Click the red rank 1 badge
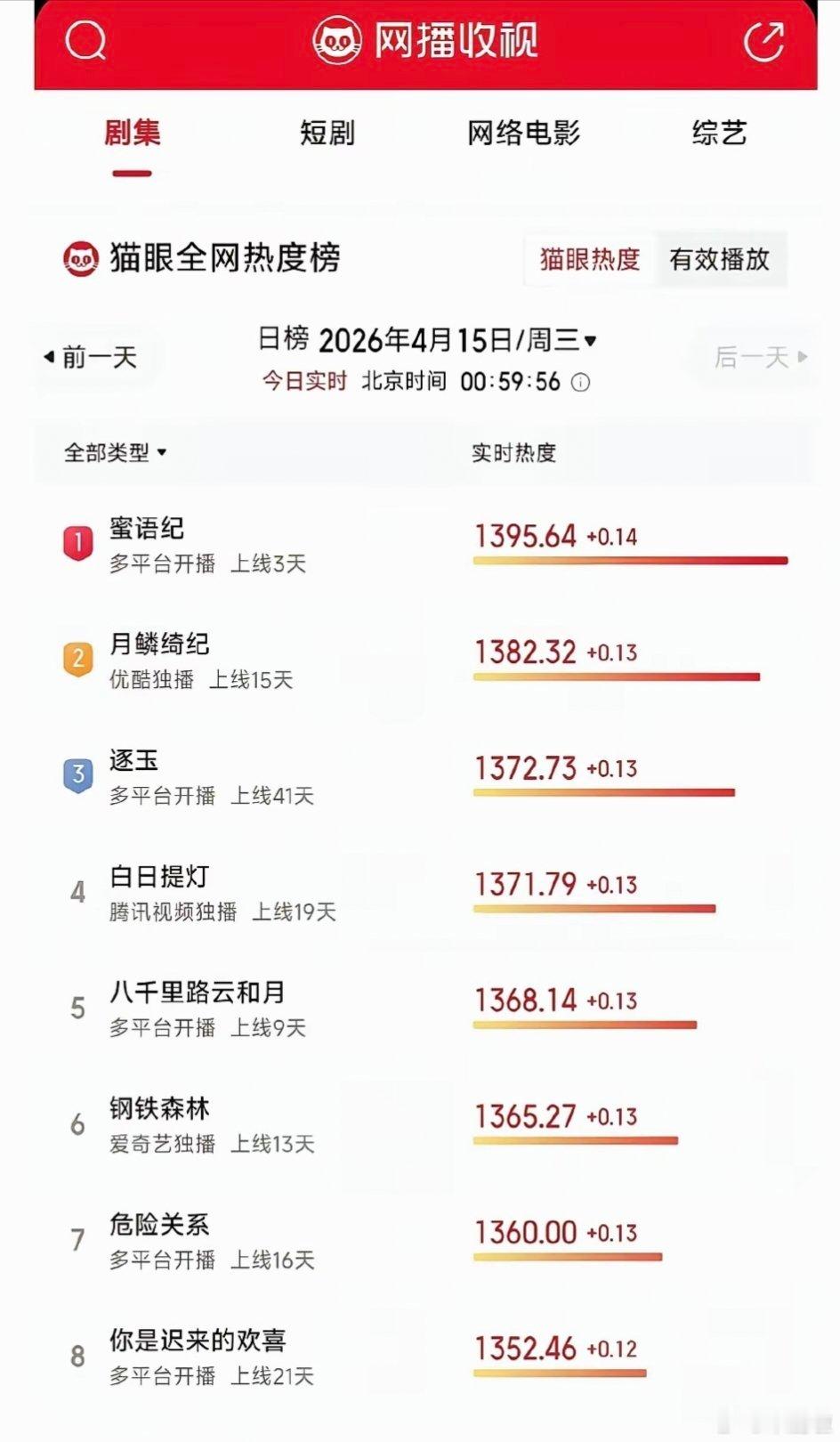The image size is (840, 1442). pyautogui.click(x=78, y=543)
